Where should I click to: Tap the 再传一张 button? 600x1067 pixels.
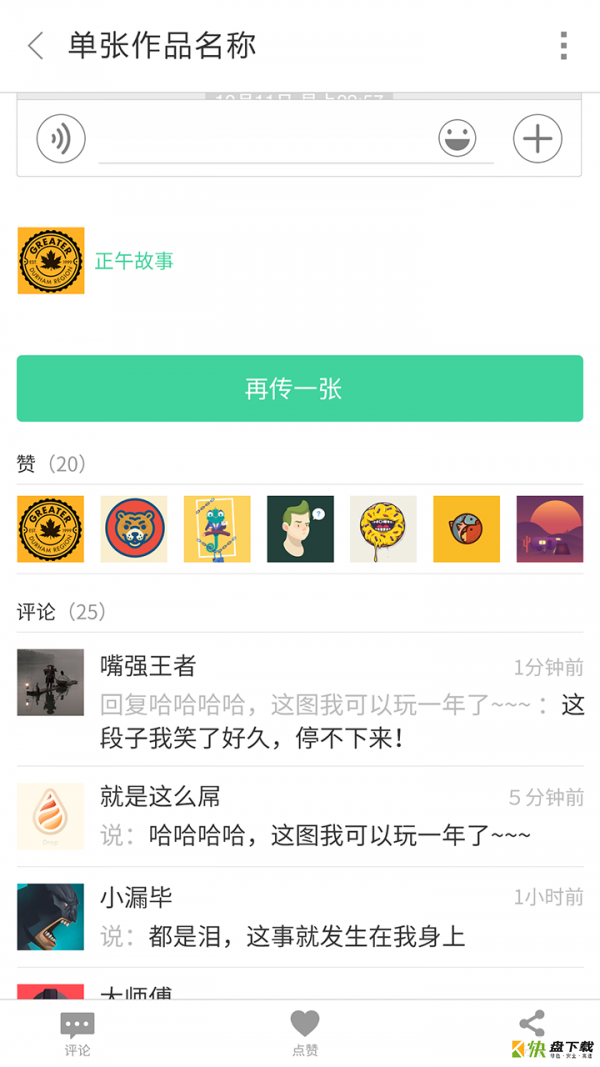[299, 388]
